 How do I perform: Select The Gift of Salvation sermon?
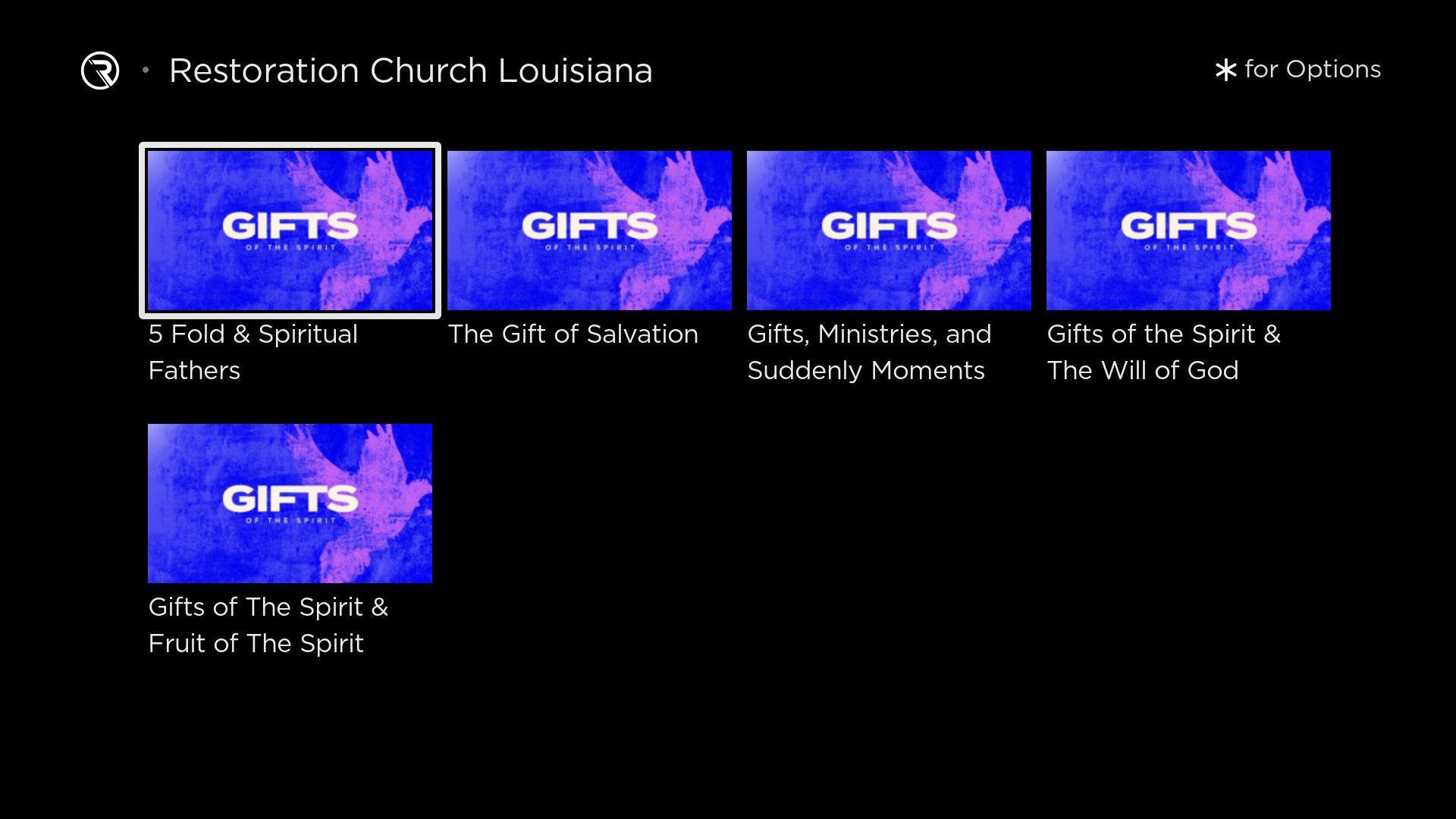click(589, 231)
